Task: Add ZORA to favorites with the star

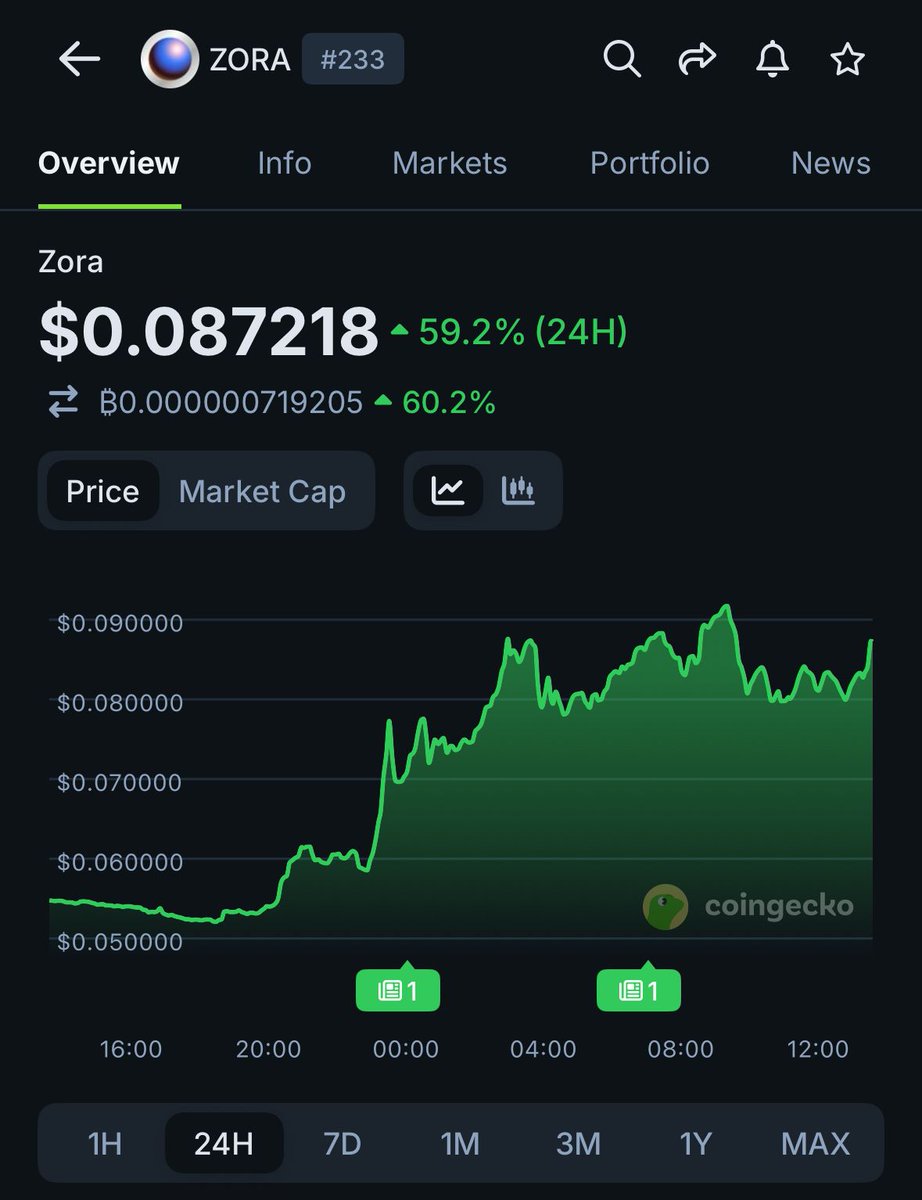Action: [847, 60]
